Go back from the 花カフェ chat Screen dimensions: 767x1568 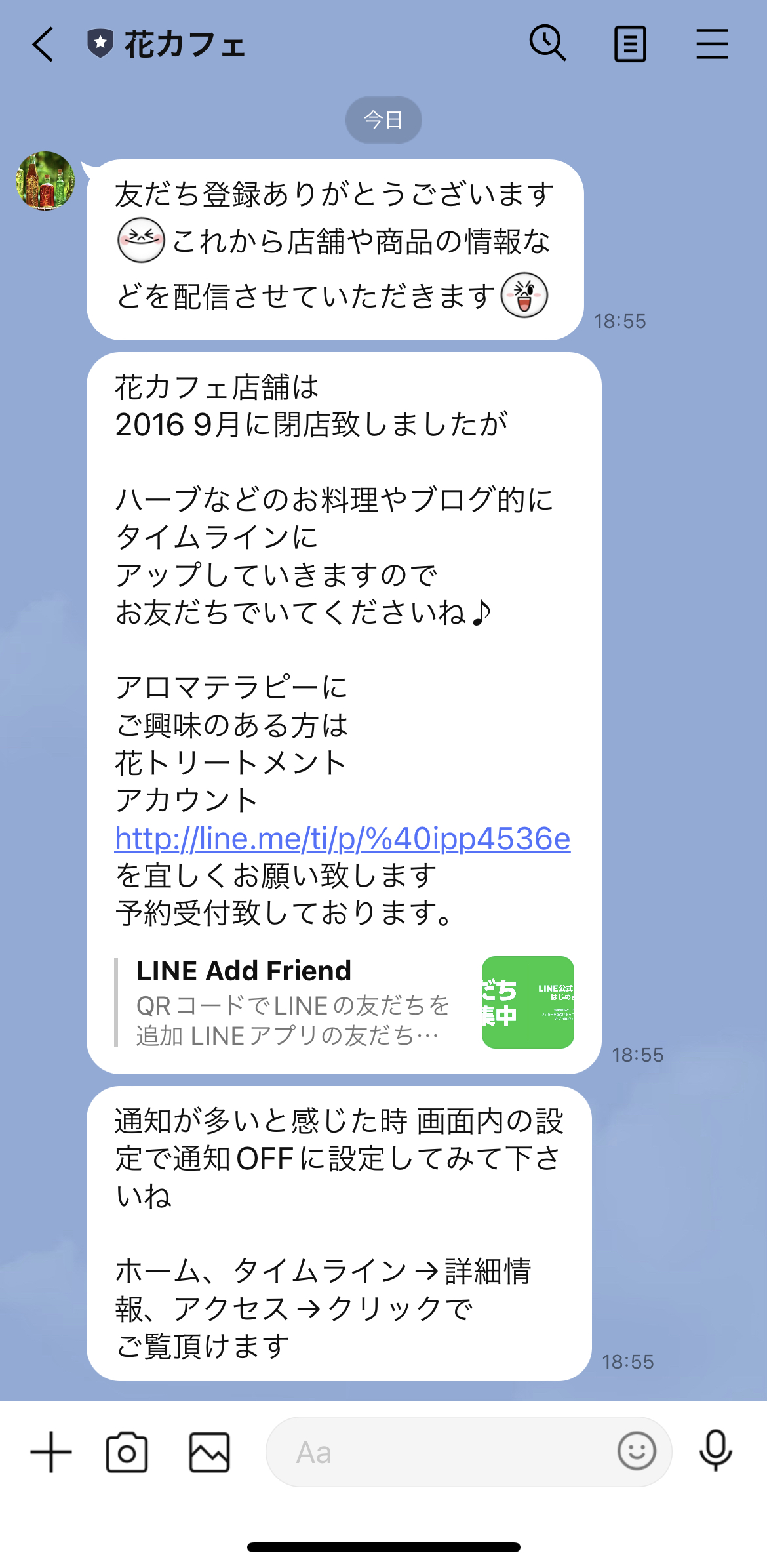click(x=43, y=45)
